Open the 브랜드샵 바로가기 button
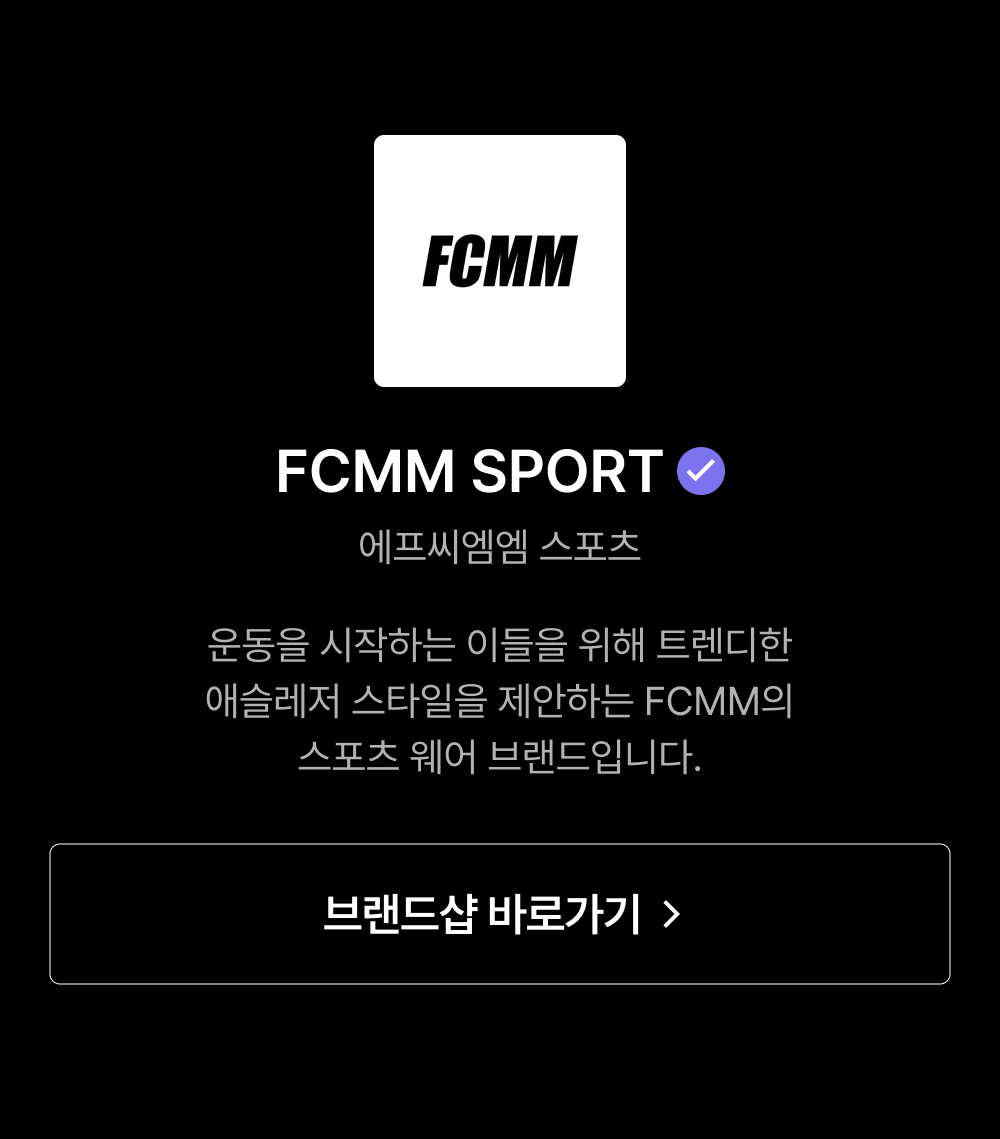The width and height of the screenshot is (1000, 1139). 500,914
